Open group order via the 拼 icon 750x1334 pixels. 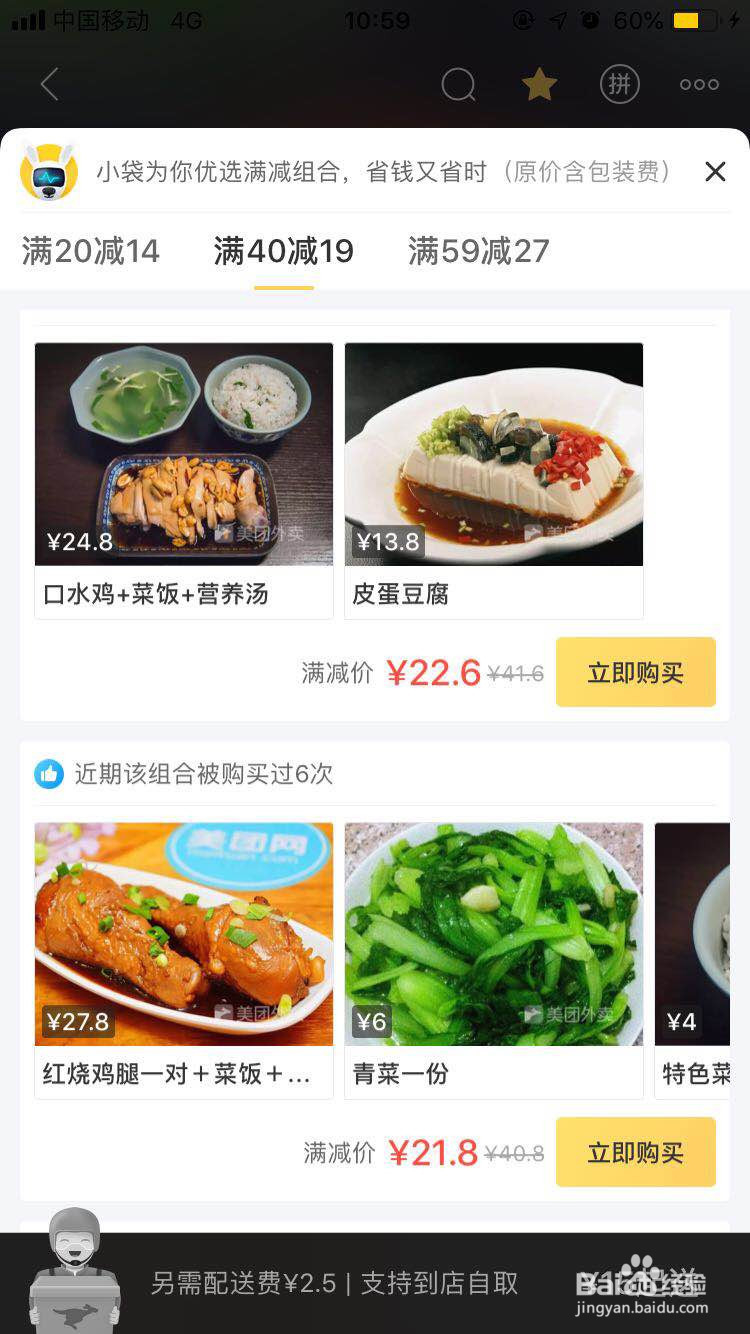[620, 84]
